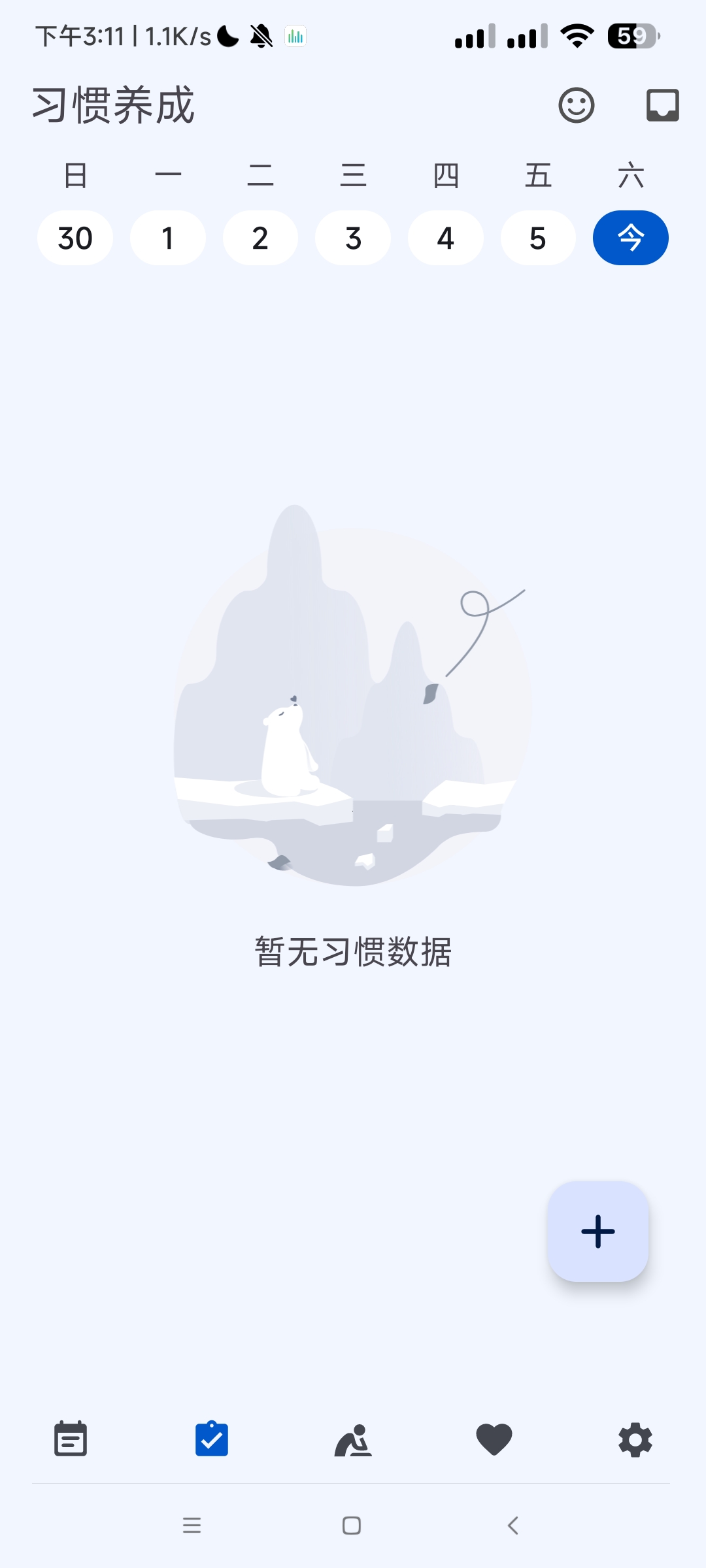706x1568 pixels.
Task: Select Wednesday the 3rd
Action: pyautogui.click(x=353, y=238)
